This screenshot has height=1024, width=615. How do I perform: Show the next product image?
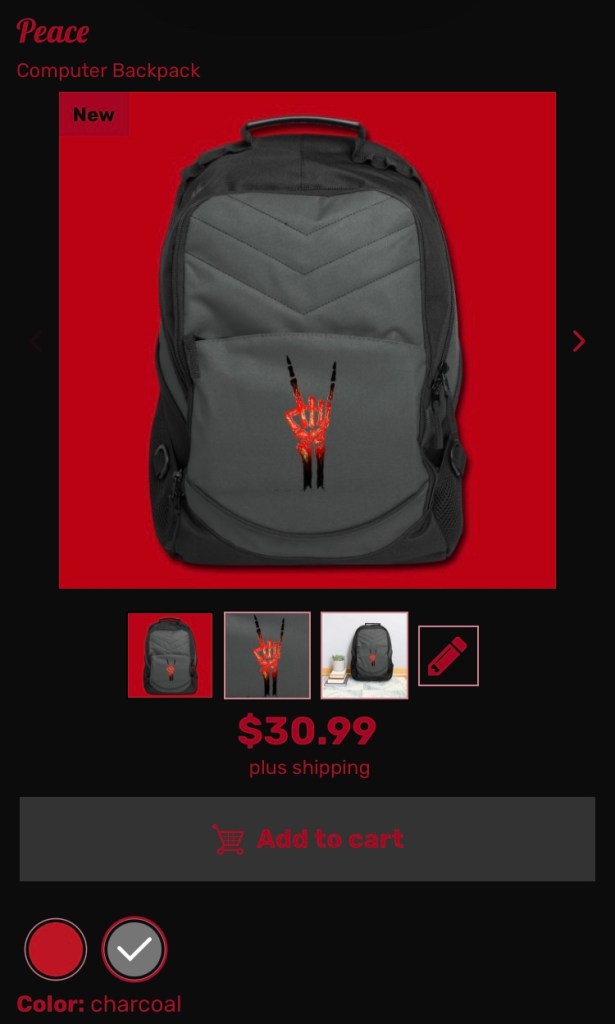tap(579, 341)
